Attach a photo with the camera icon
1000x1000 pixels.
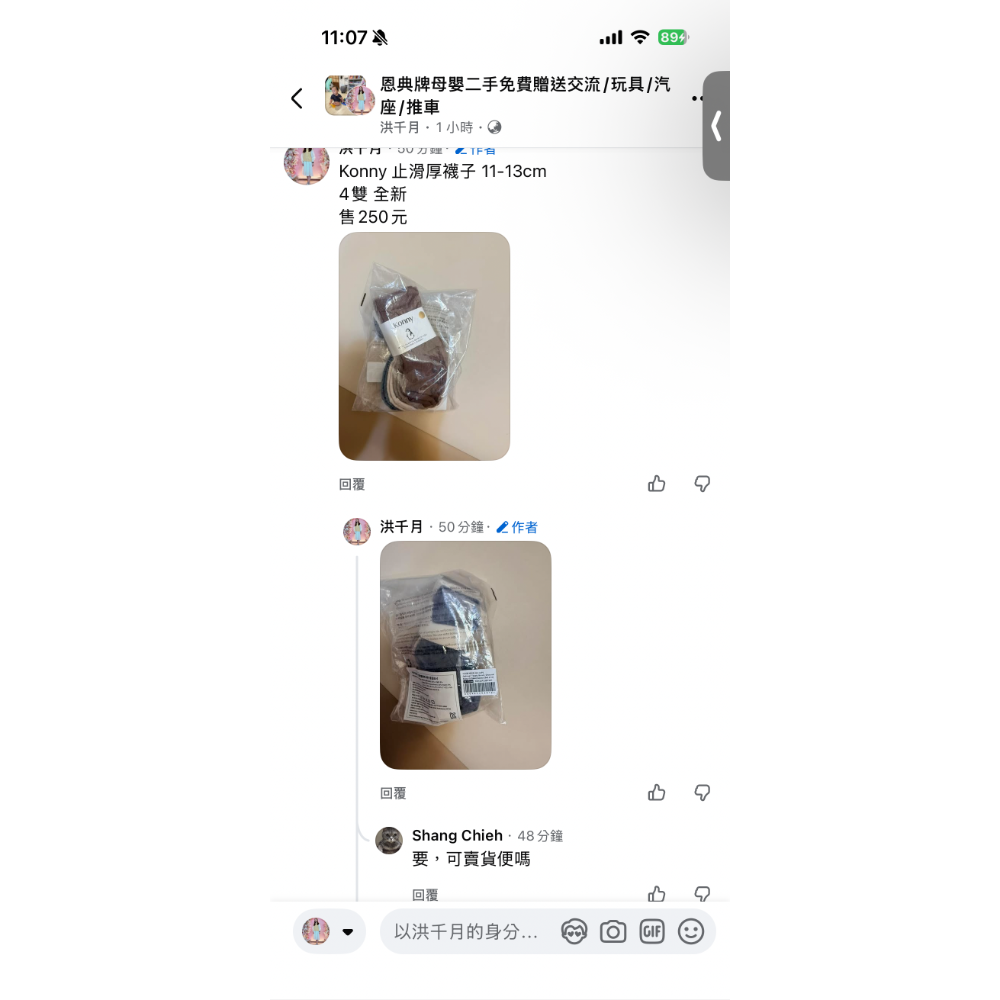[x=613, y=932]
